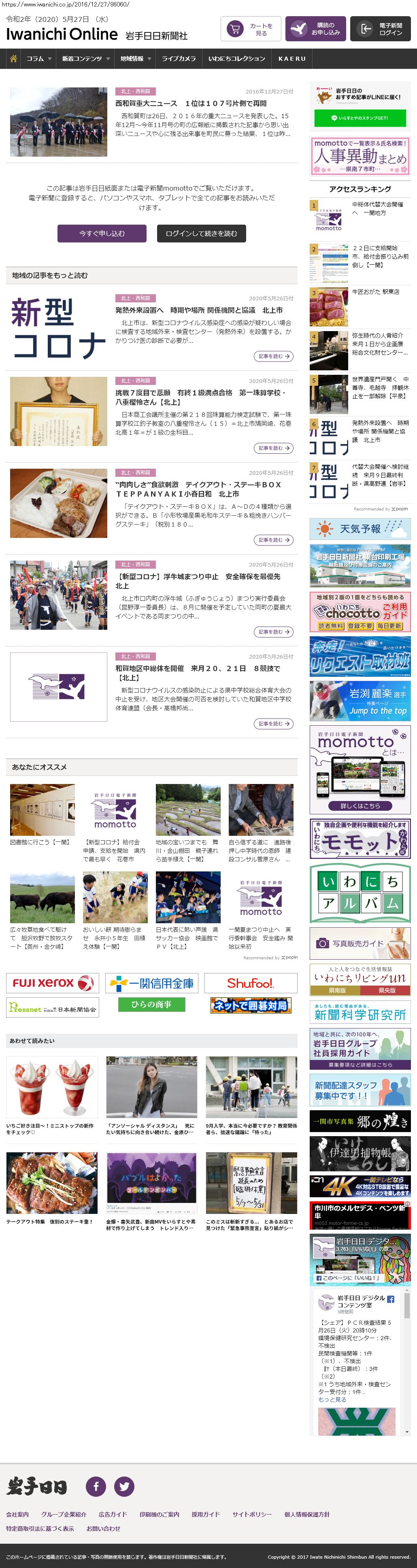417x1568 pixels.
Task: Open the 電子新聞ログイン button
Action: point(380,29)
